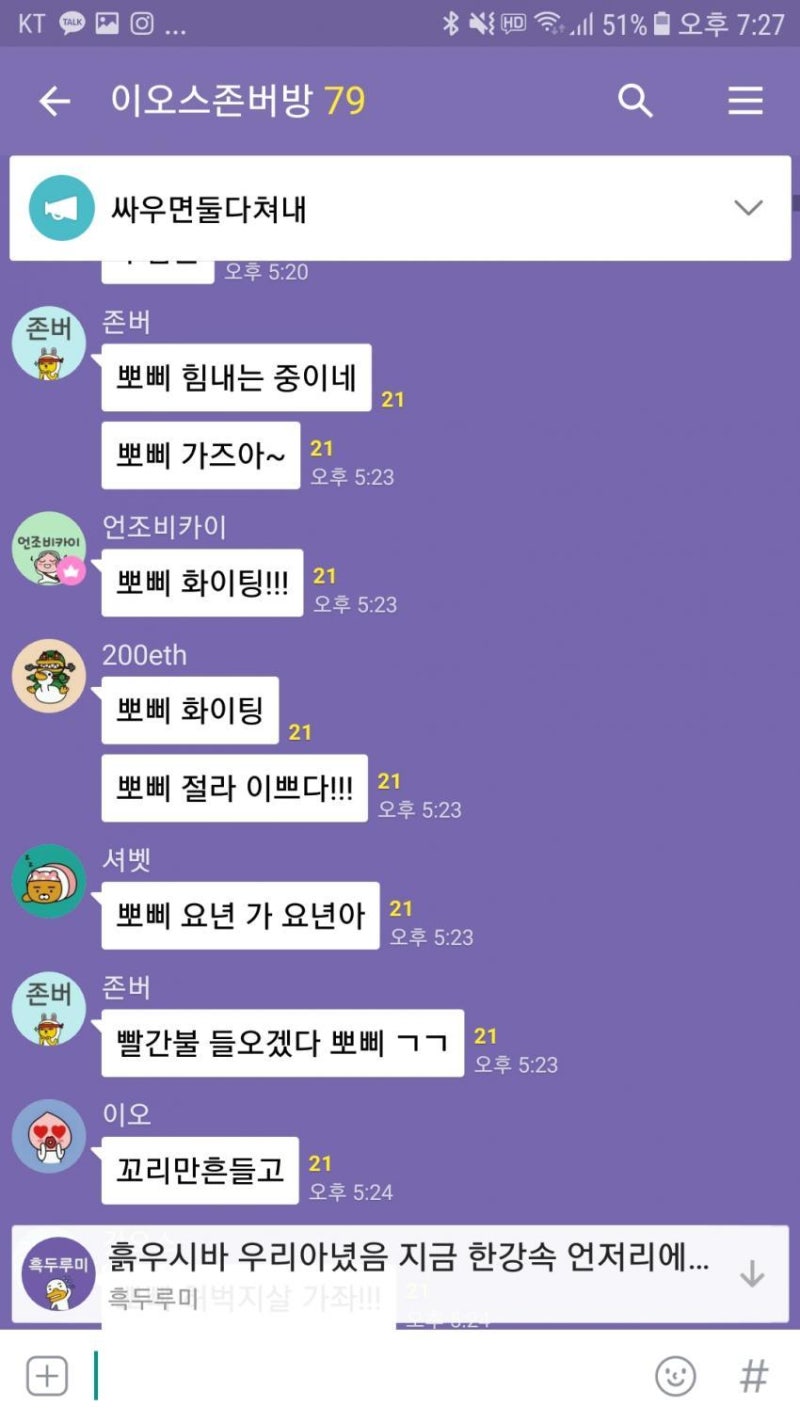Image resolution: width=800 pixels, height=1423 pixels.
Task: Tap the username 200eth above the message
Action: point(145,655)
